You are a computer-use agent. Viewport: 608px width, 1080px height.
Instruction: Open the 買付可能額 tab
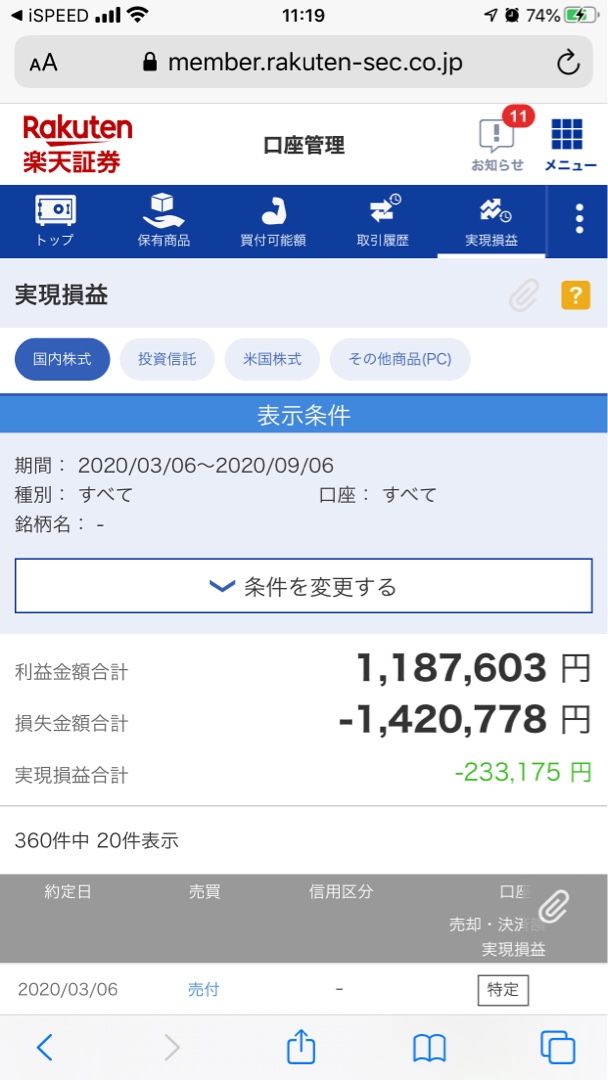(x=273, y=221)
